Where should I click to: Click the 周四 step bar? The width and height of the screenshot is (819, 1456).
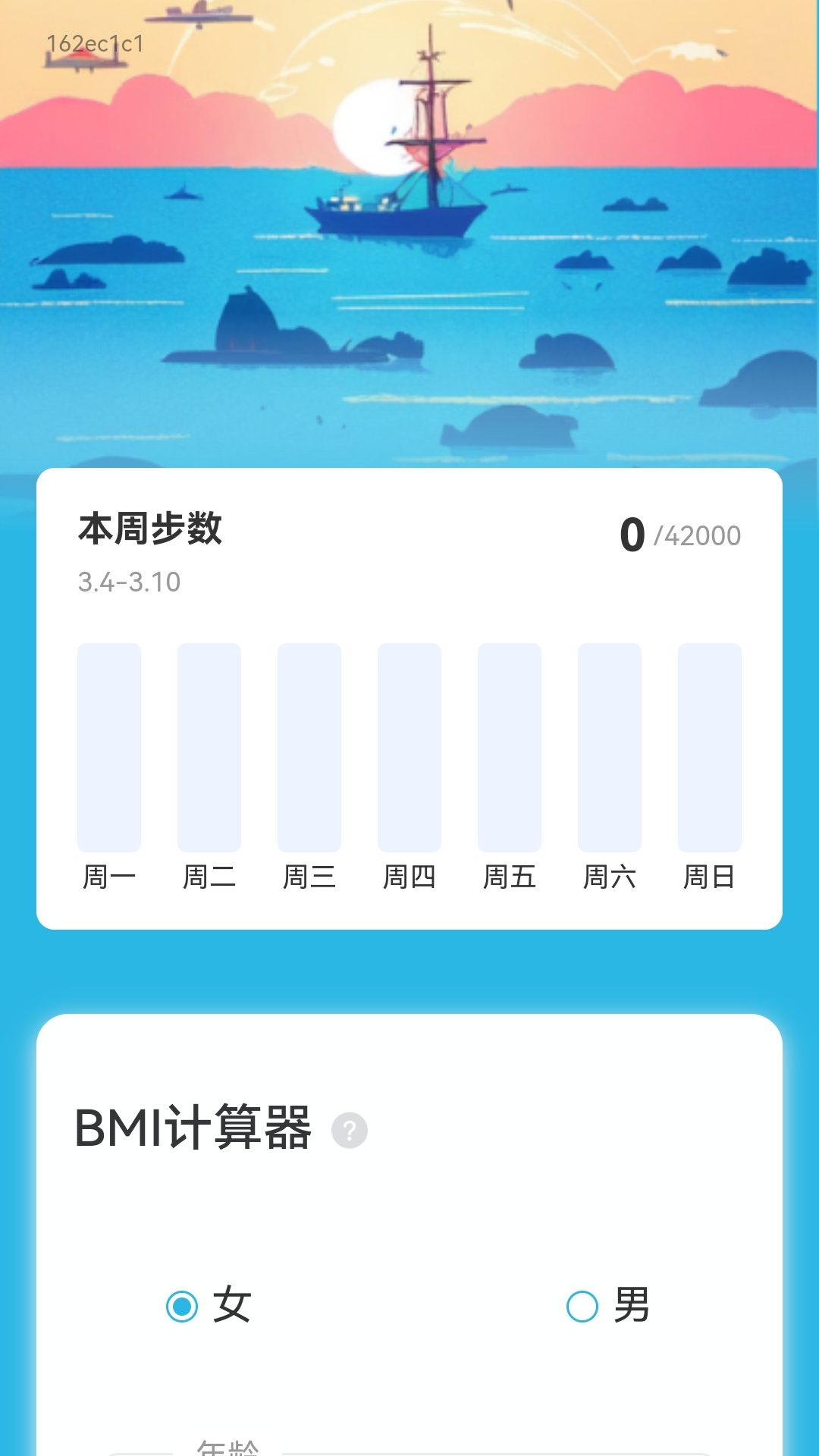click(409, 747)
